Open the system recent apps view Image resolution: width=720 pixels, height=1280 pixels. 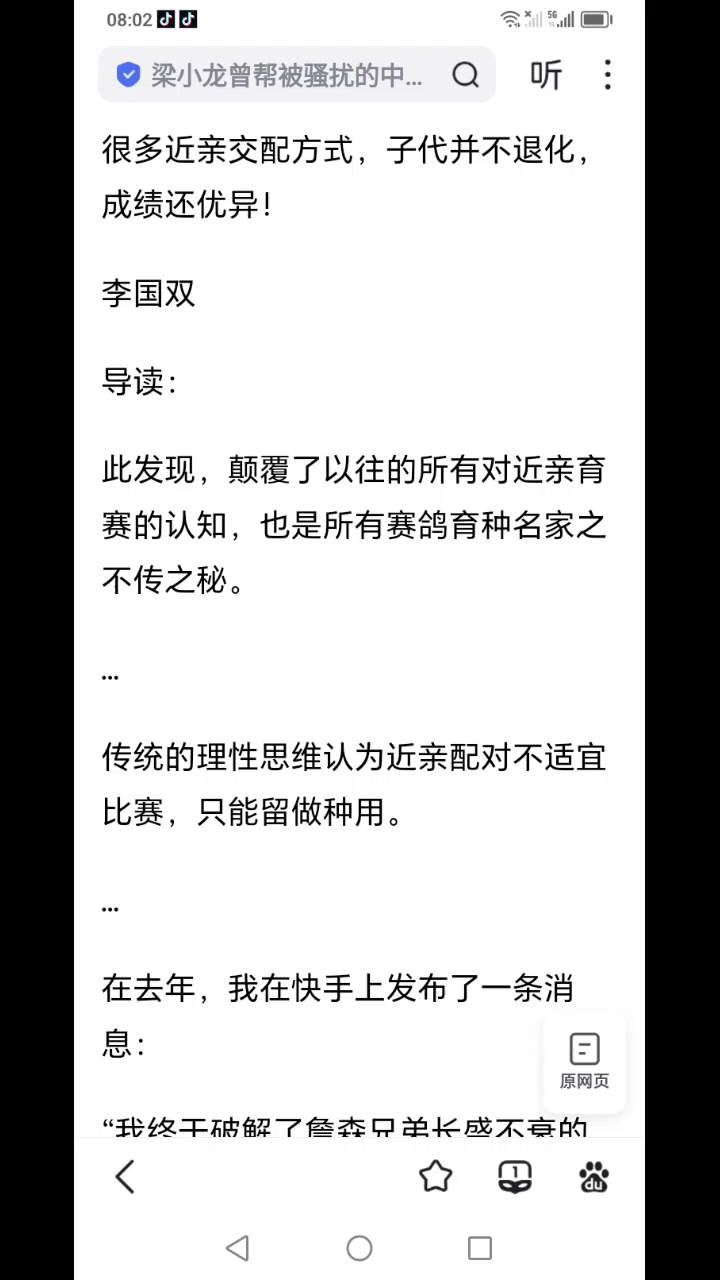coord(480,1248)
